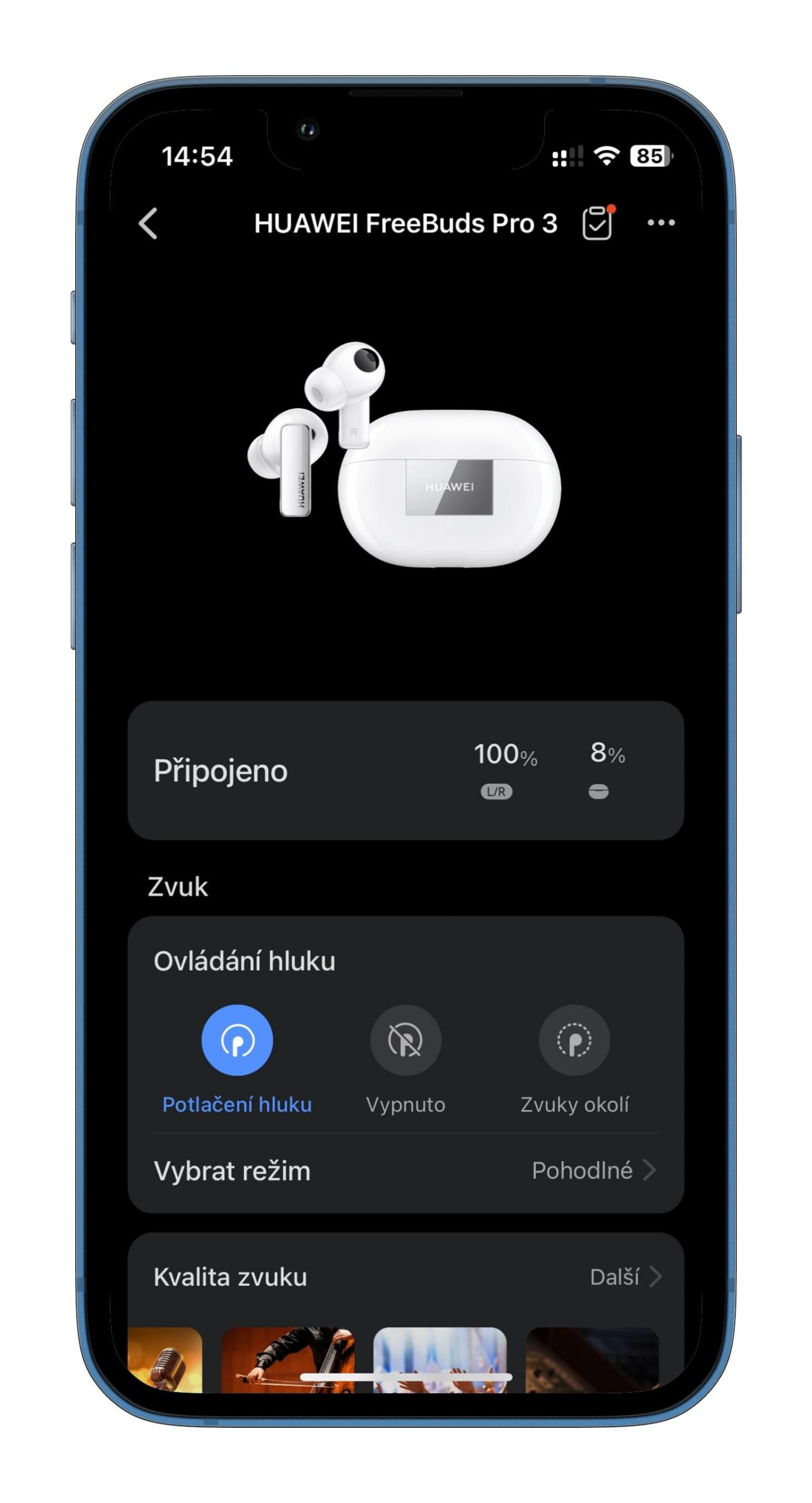This screenshot has height=1503, width=812.
Task: Open the three-dot overflow menu
Action: tap(661, 223)
